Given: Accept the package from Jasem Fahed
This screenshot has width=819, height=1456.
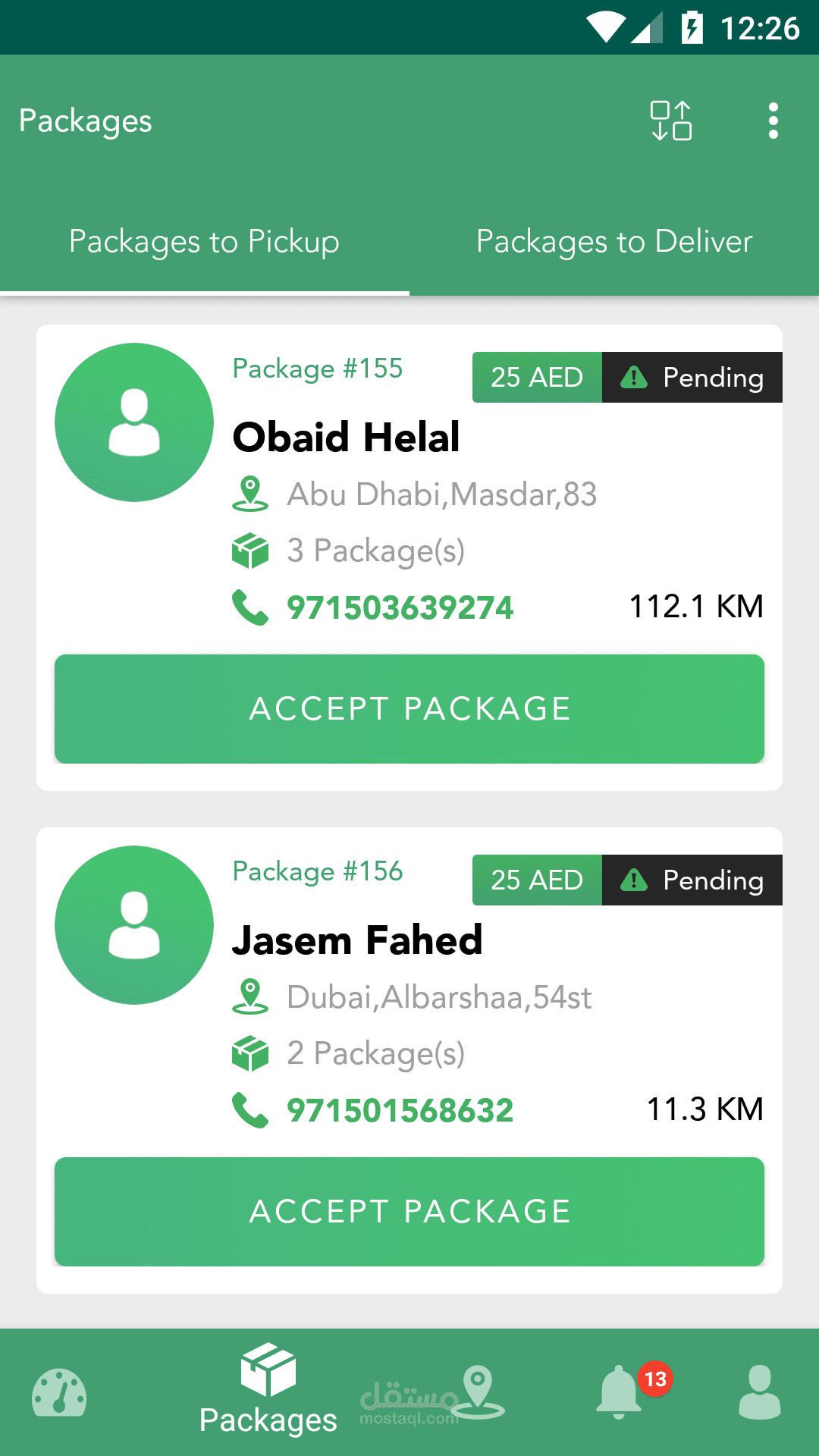Looking at the screenshot, I should (409, 1210).
